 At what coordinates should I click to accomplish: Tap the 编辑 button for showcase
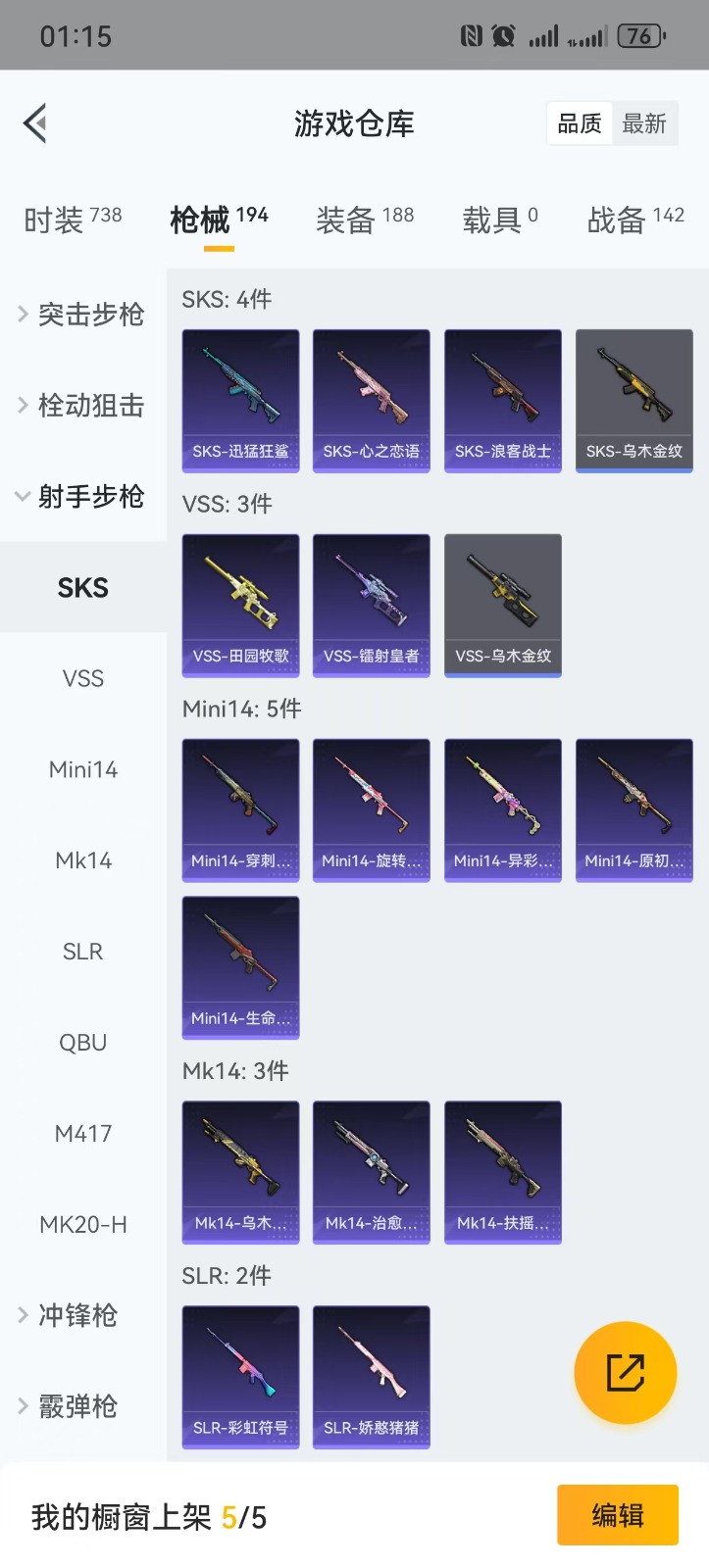point(617,1515)
